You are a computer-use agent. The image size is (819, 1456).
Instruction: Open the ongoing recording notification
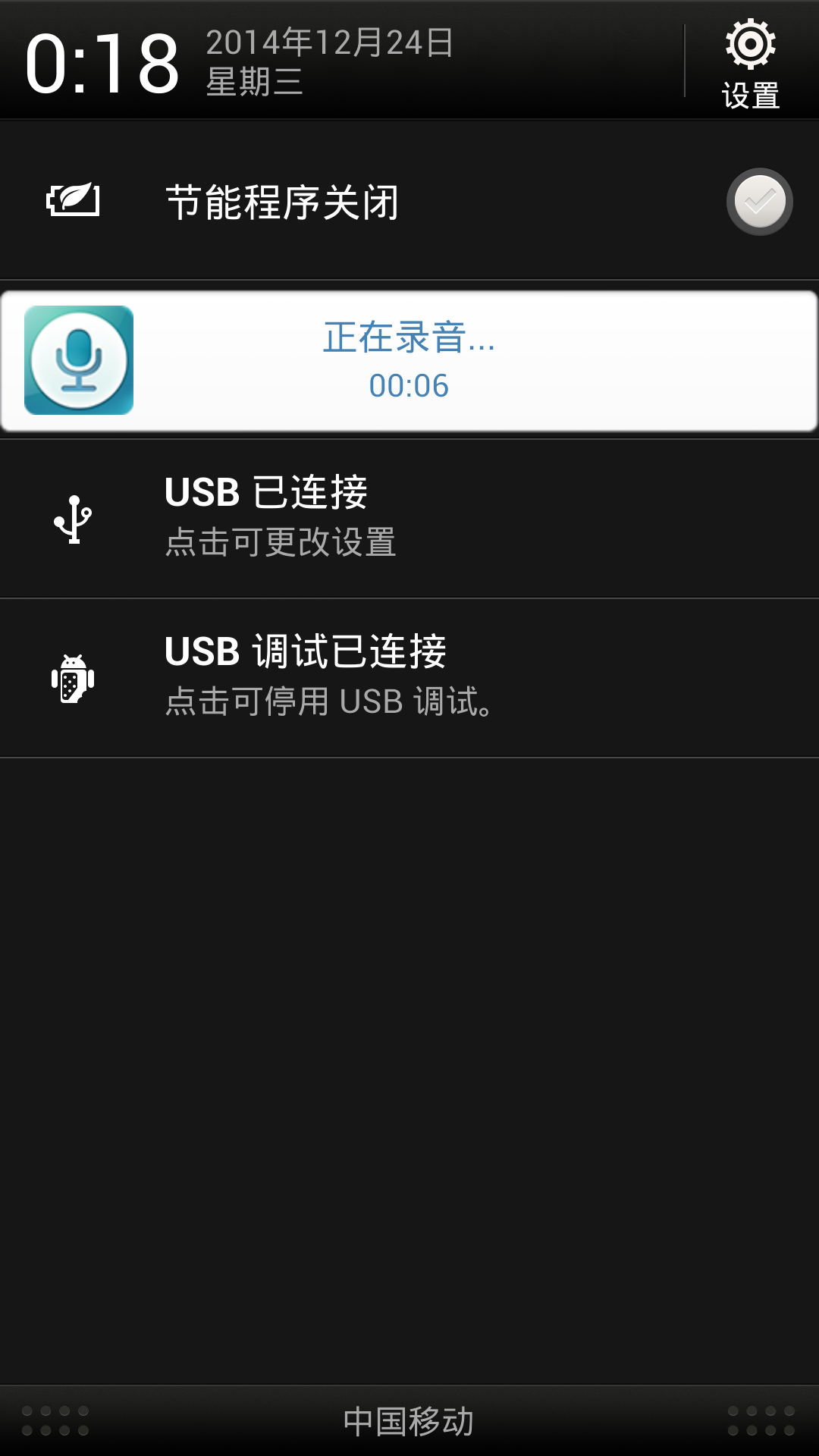[x=409, y=361]
